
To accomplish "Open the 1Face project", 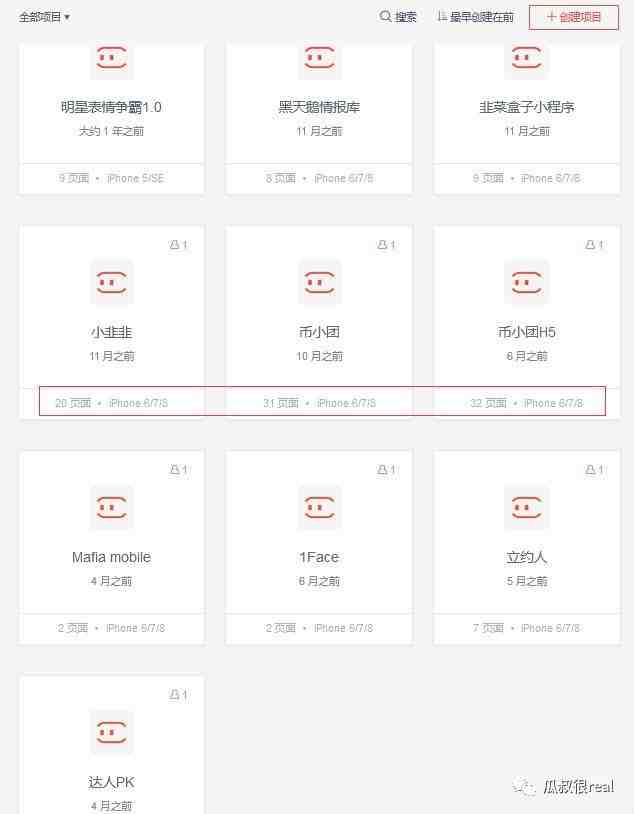I will (x=319, y=557).
